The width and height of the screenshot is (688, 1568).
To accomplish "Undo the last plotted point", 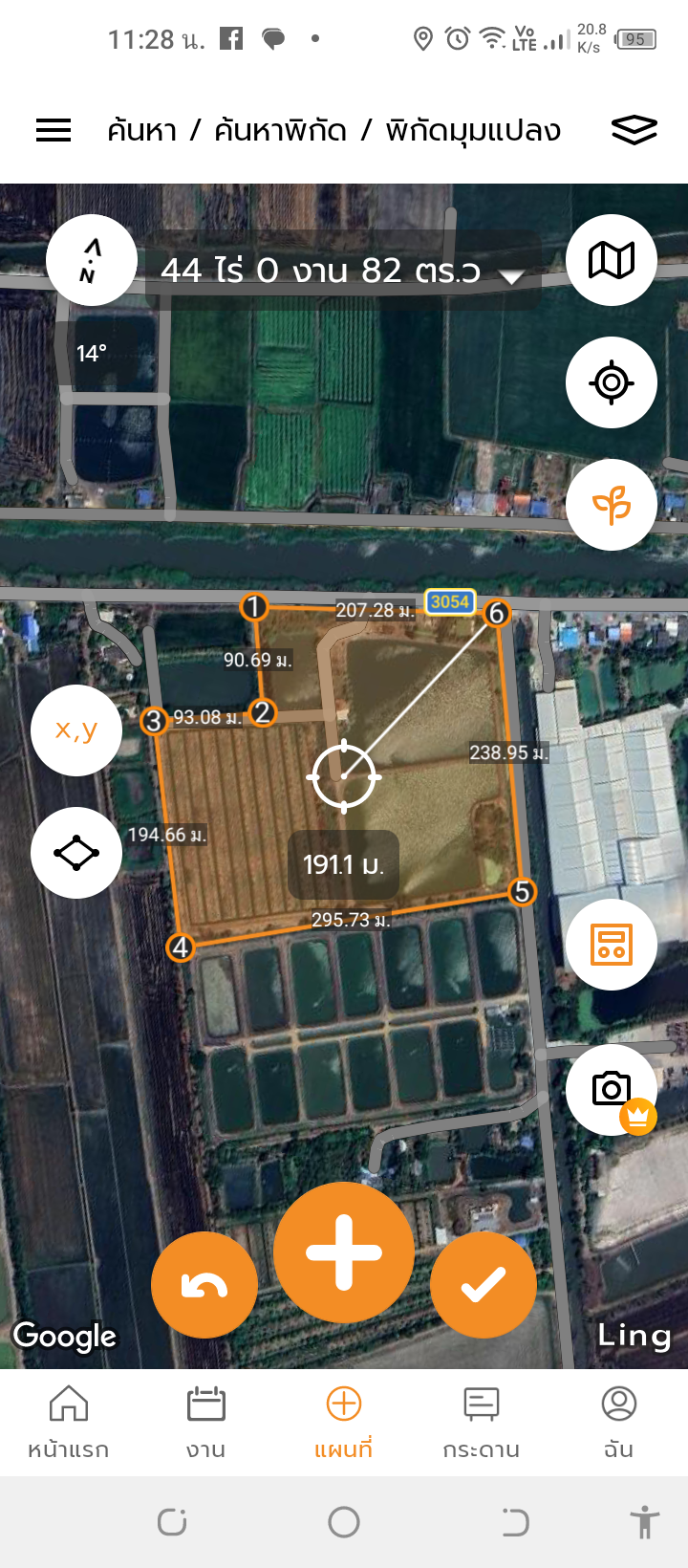I will click(204, 1286).
